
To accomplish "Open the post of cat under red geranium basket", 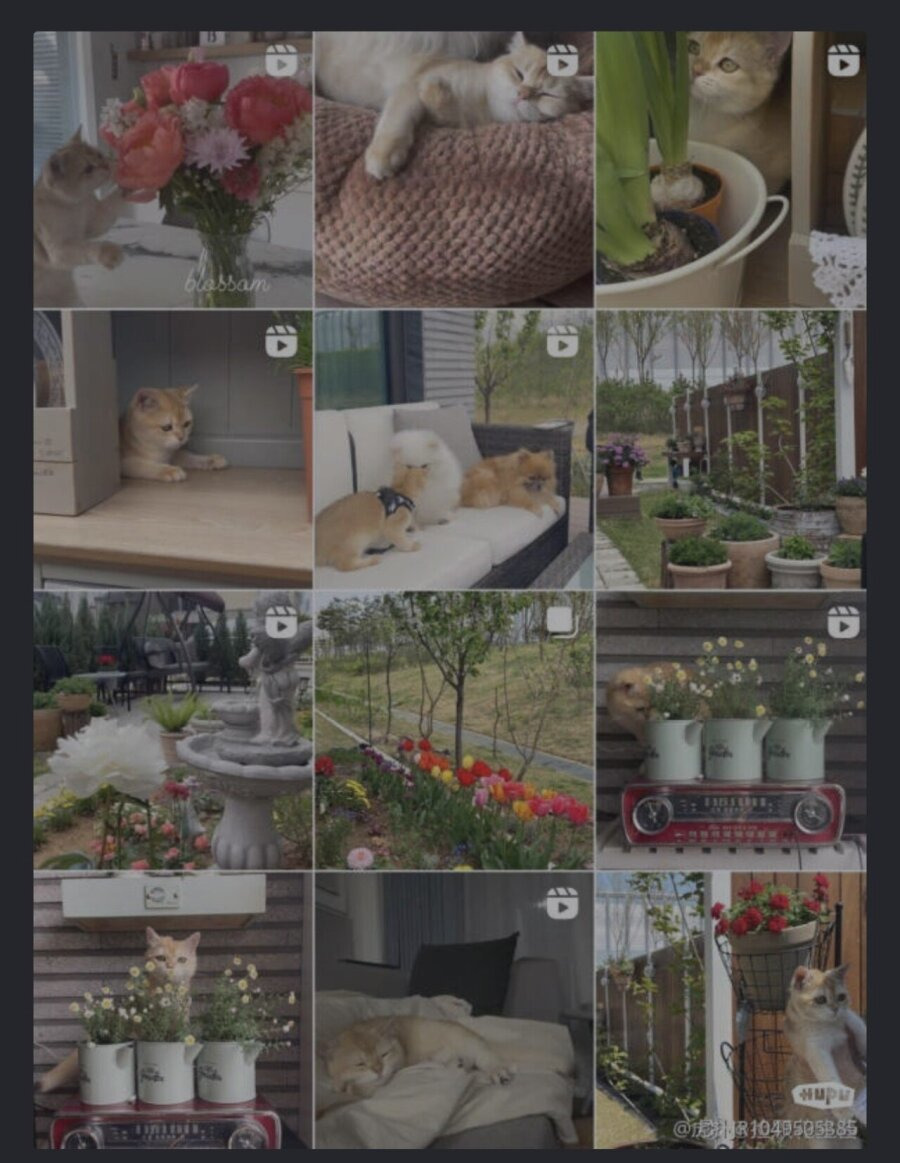I will pos(731,1010).
